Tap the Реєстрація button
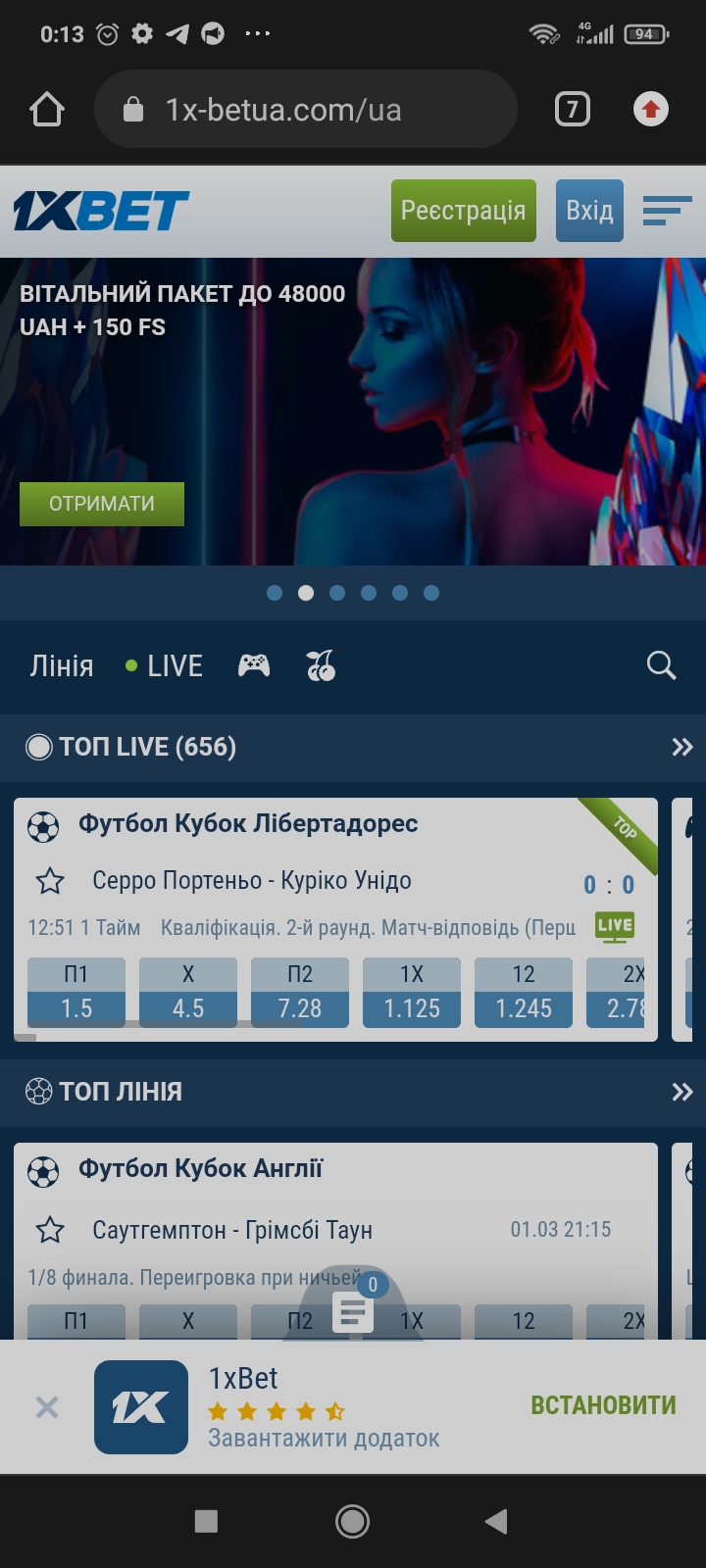The height and width of the screenshot is (1568, 706). coord(464,211)
